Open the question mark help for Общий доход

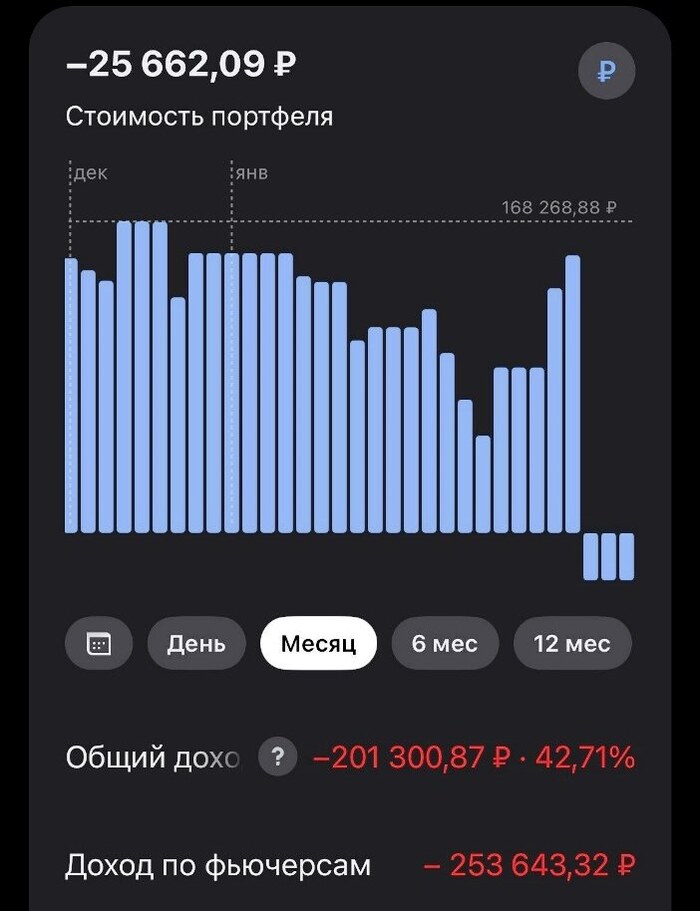pyautogui.click(x=277, y=758)
